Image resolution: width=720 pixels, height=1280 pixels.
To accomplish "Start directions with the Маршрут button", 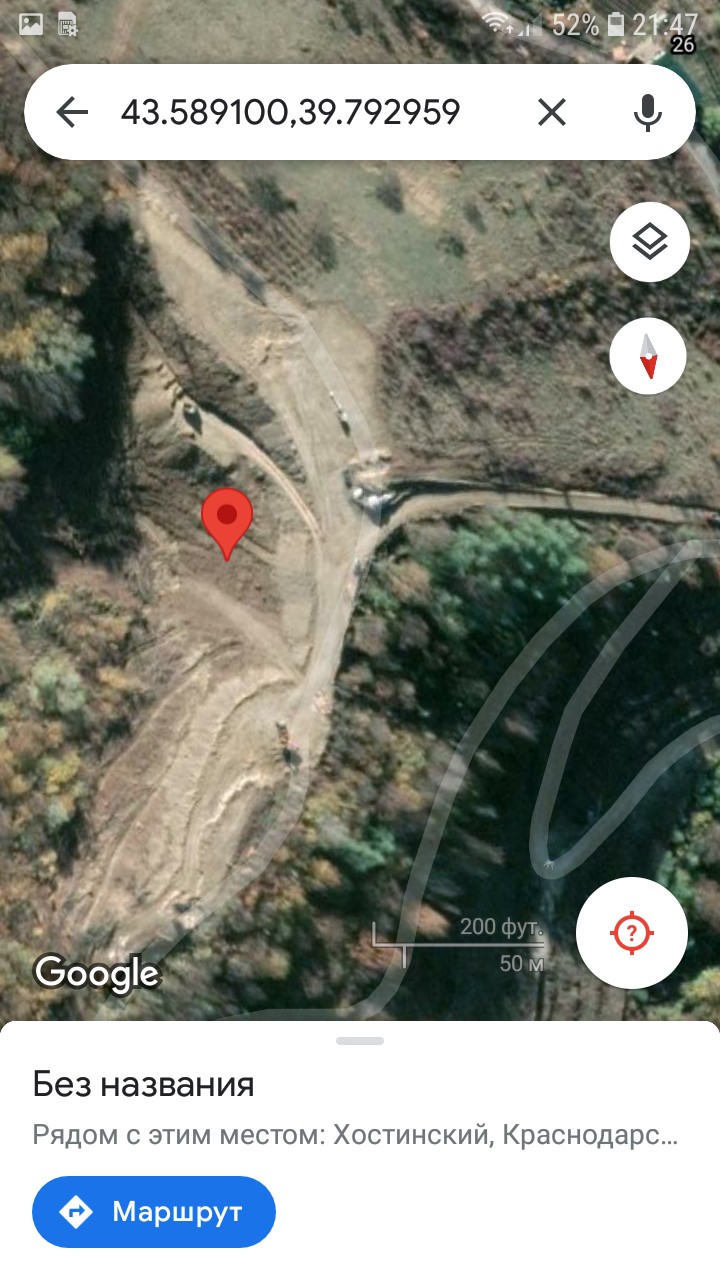I will point(154,1212).
